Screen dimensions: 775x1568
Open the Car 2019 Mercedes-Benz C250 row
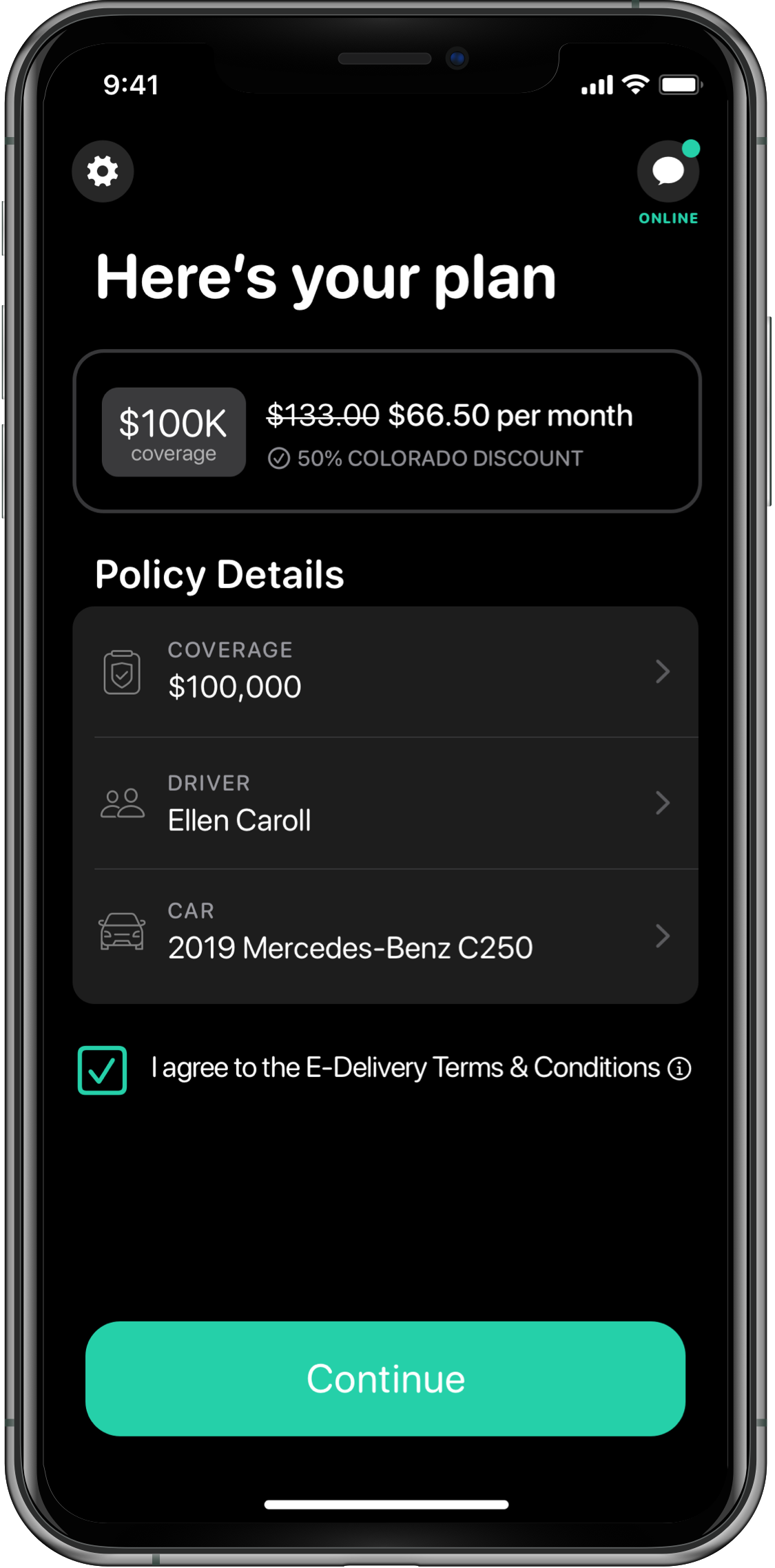(x=386, y=936)
